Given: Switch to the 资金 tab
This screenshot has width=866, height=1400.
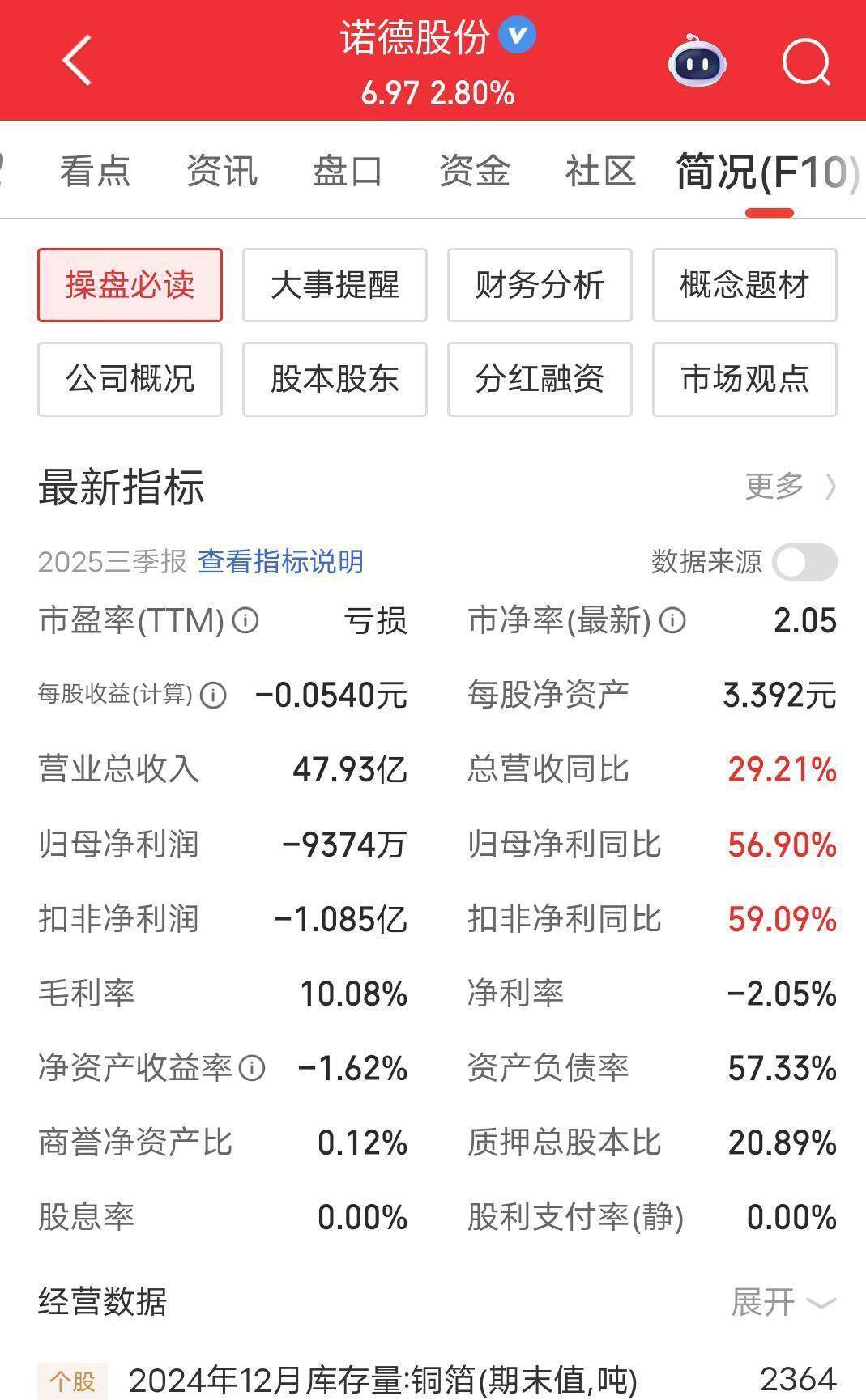Looking at the screenshot, I should [x=475, y=171].
